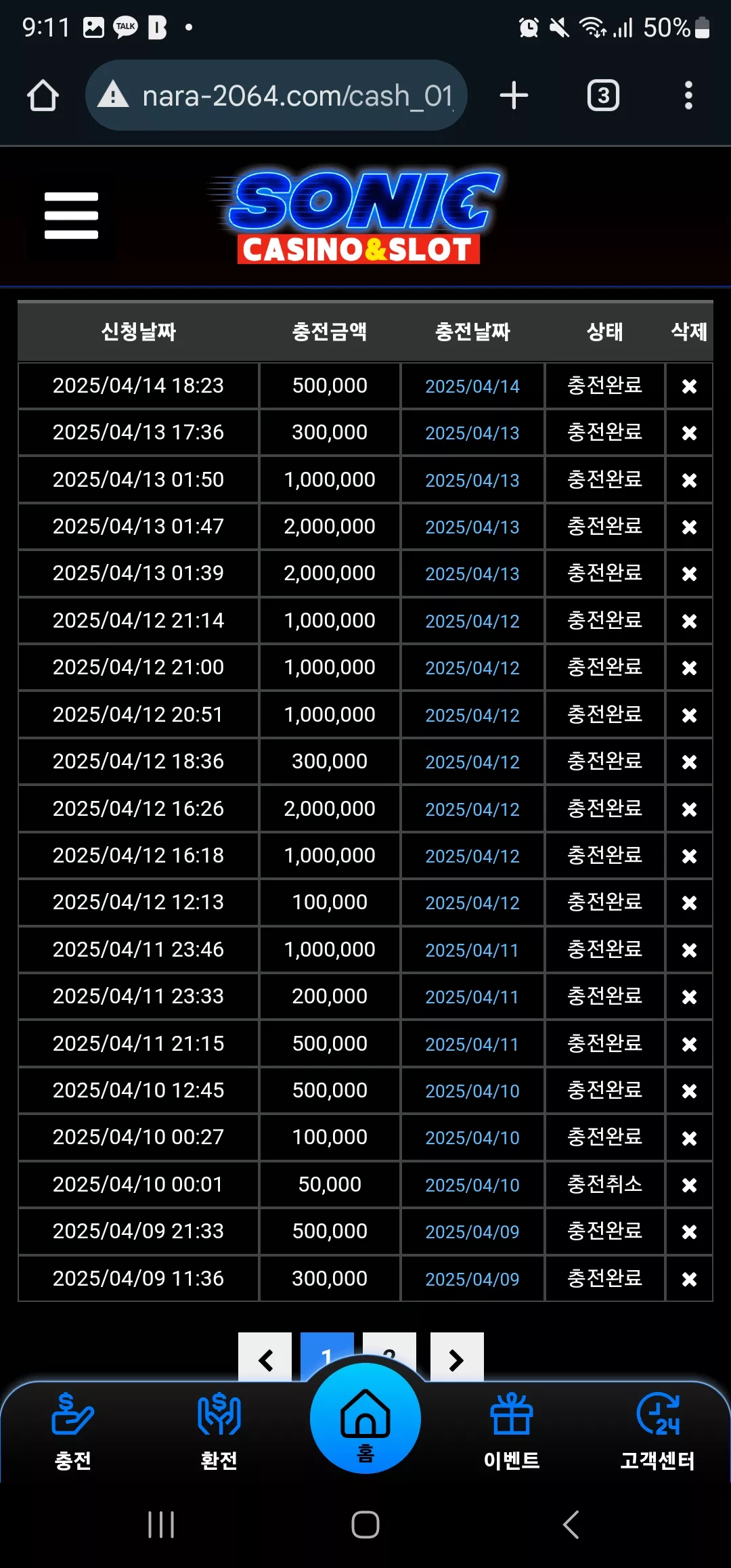Go to the browser home page

pyautogui.click(x=43, y=95)
